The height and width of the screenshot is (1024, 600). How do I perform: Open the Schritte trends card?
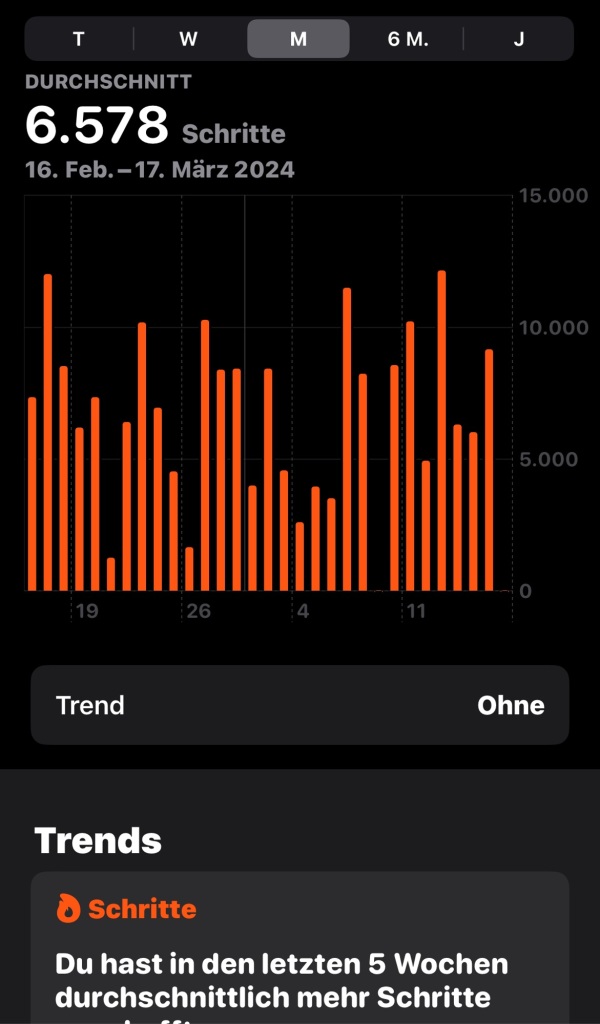point(300,950)
